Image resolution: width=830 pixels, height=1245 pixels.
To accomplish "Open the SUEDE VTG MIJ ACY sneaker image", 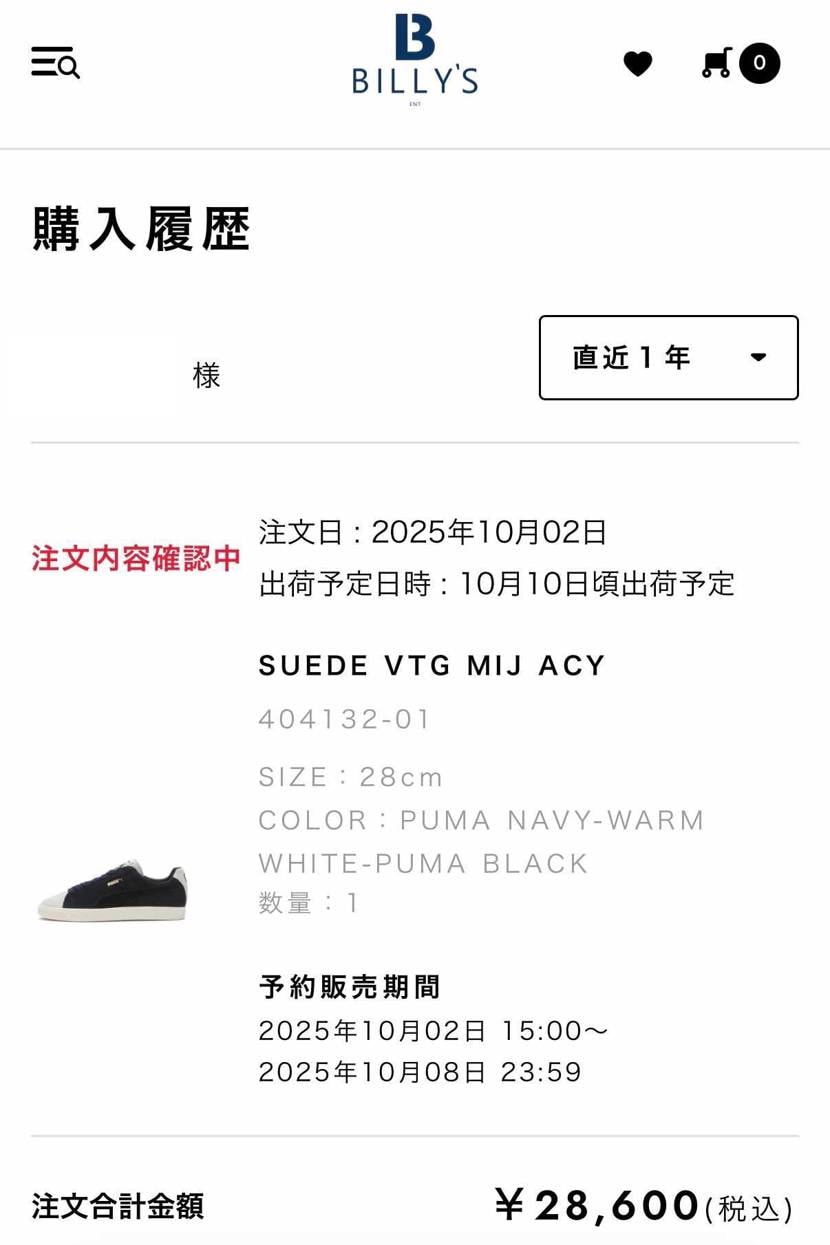I will (112, 889).
